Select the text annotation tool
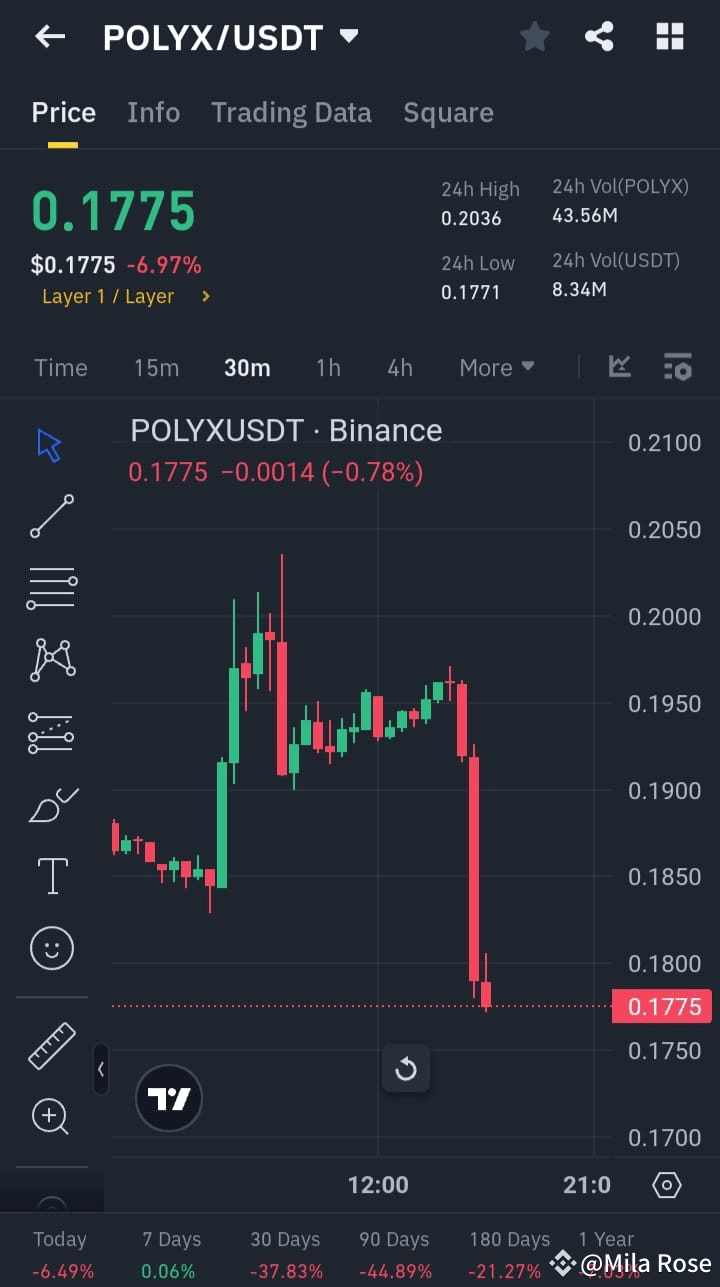 point(50,876)
